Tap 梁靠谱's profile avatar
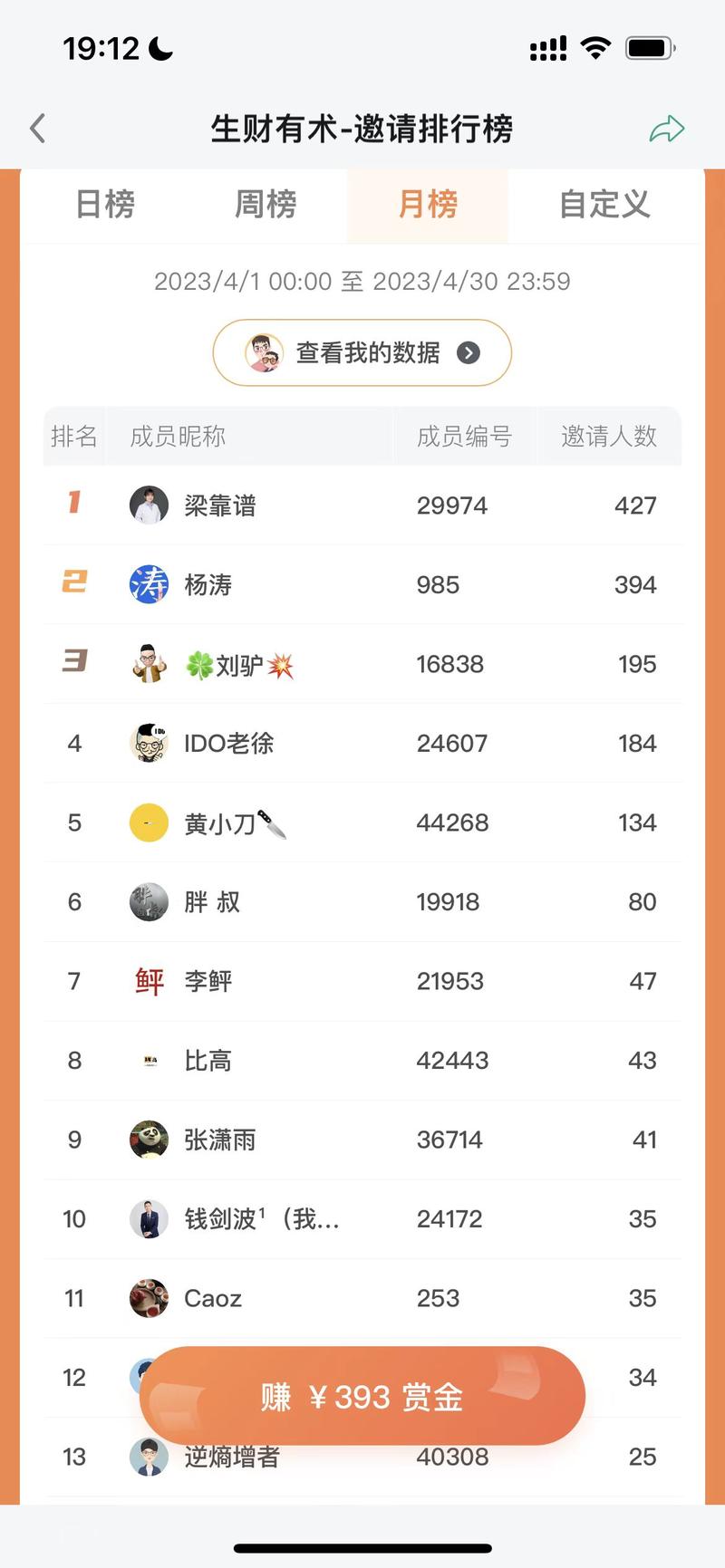This screenshot has height=1568, width=725. tap(149, 505)
